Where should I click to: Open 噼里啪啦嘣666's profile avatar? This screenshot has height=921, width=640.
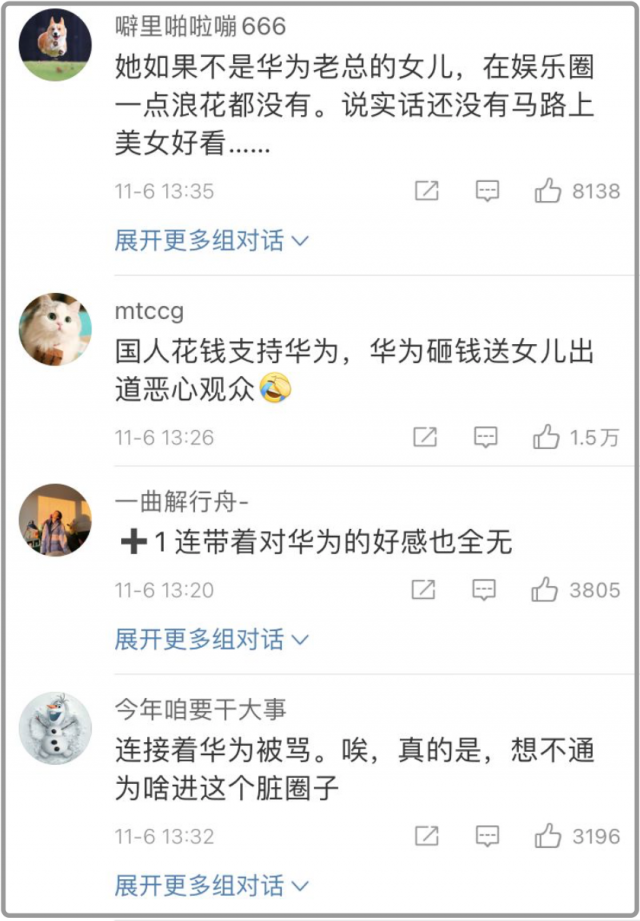(56, 45)
